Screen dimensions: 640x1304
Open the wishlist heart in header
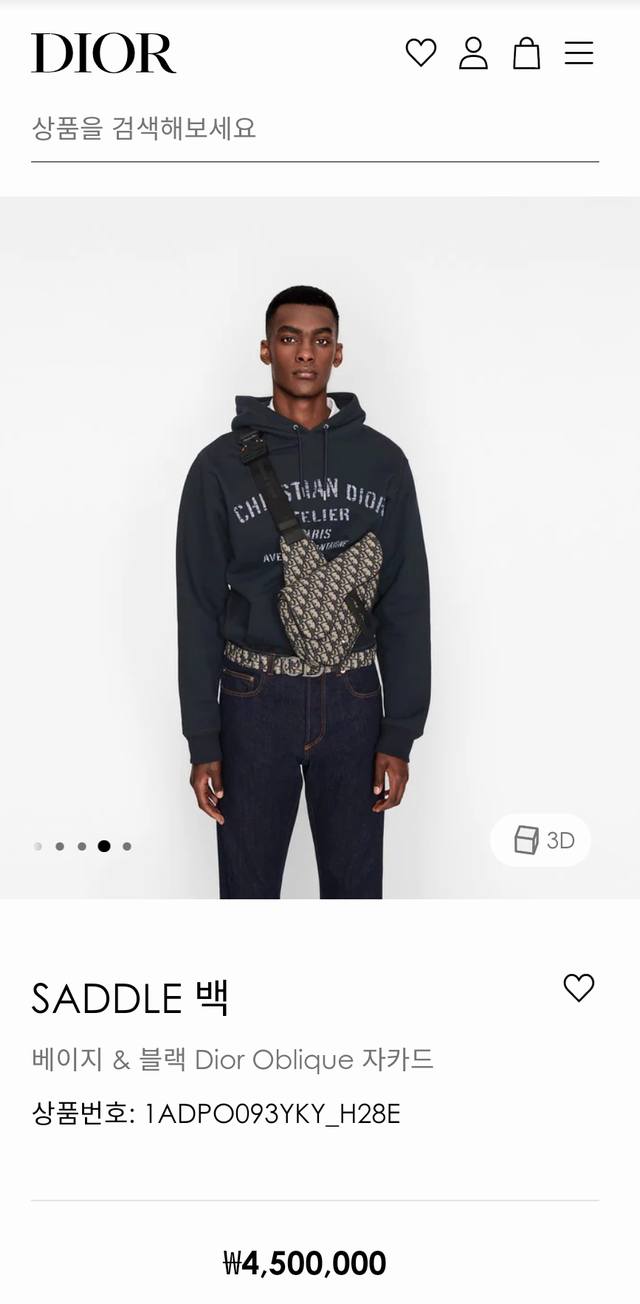click(421, 53)
